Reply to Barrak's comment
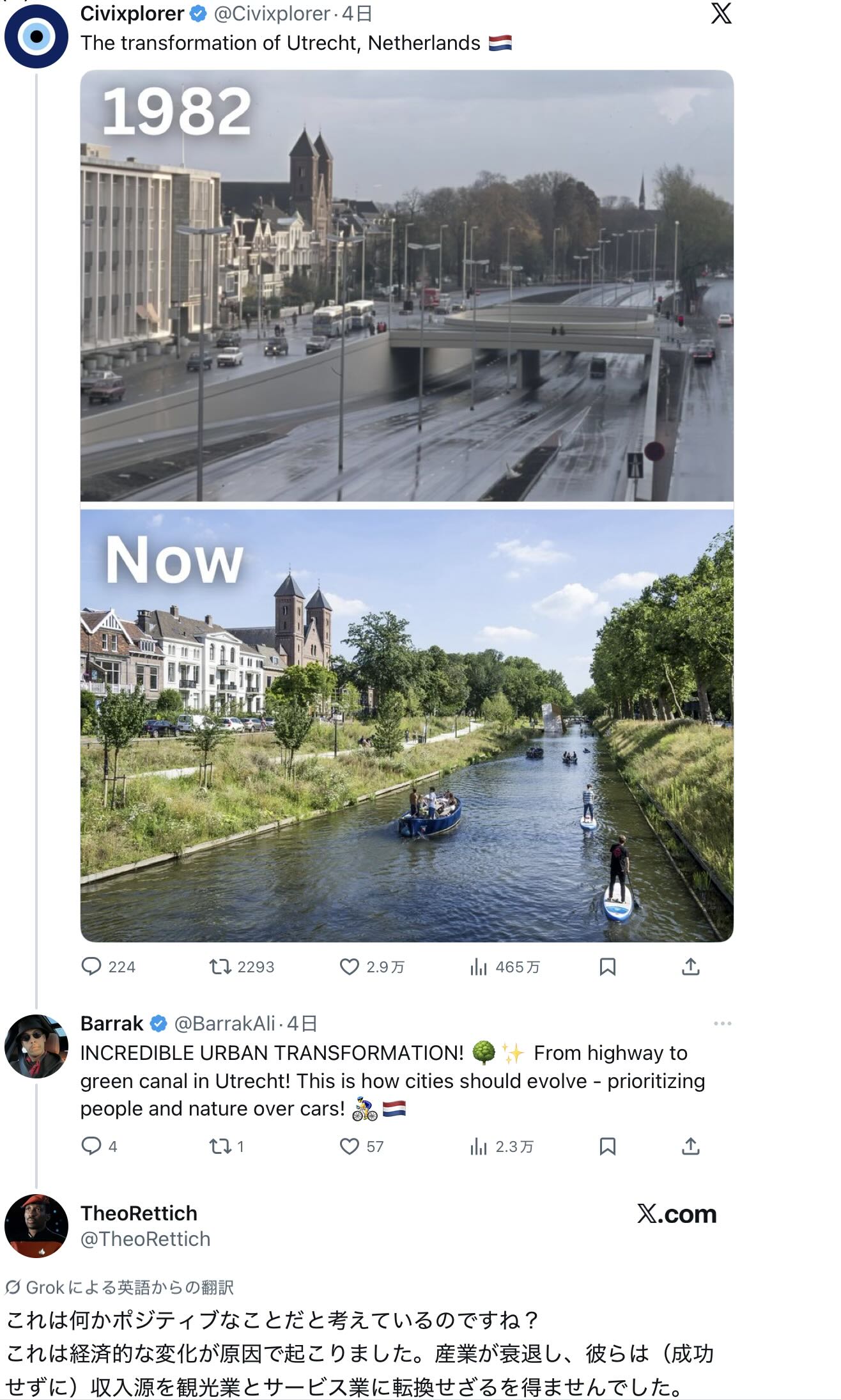 click(91, 1146)
